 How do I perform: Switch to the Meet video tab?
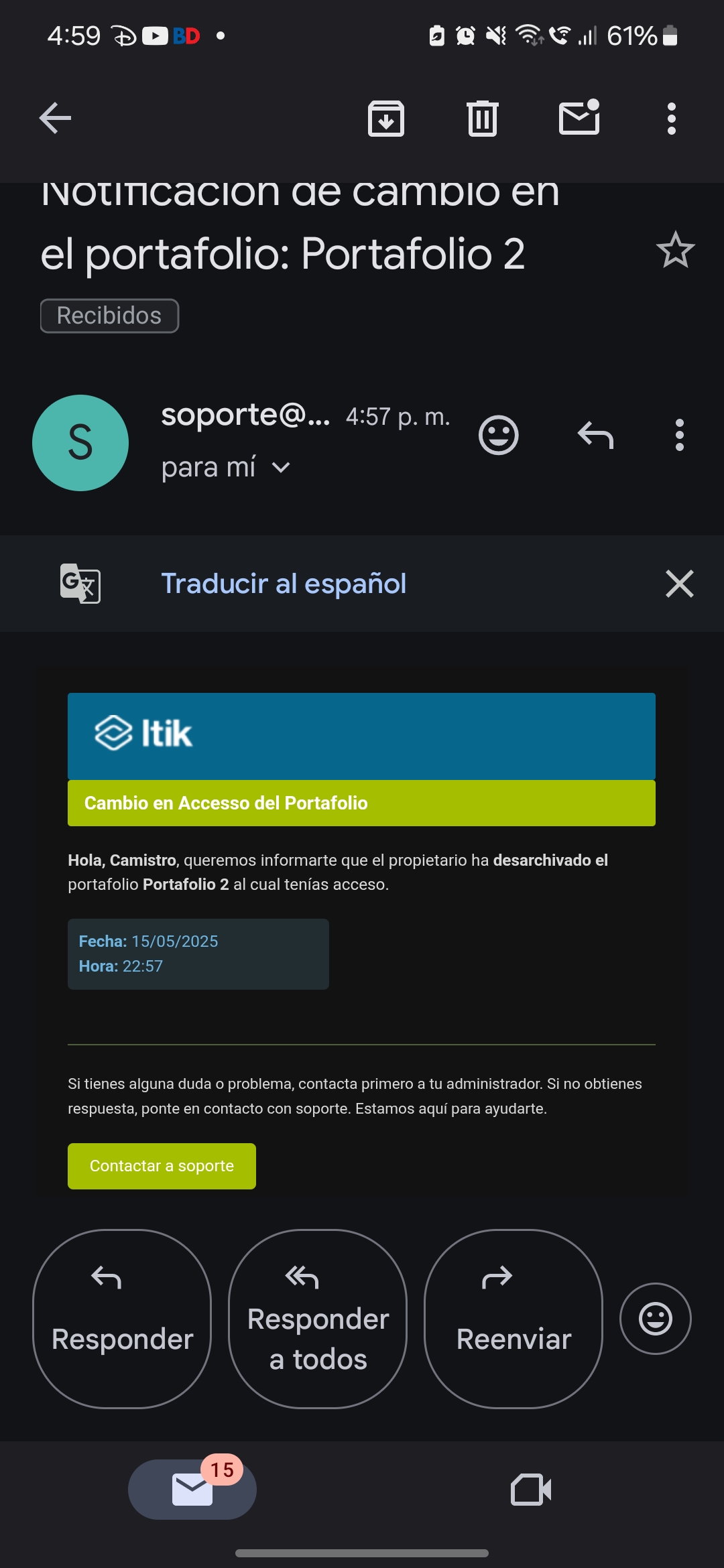[x=531, y=1490]
